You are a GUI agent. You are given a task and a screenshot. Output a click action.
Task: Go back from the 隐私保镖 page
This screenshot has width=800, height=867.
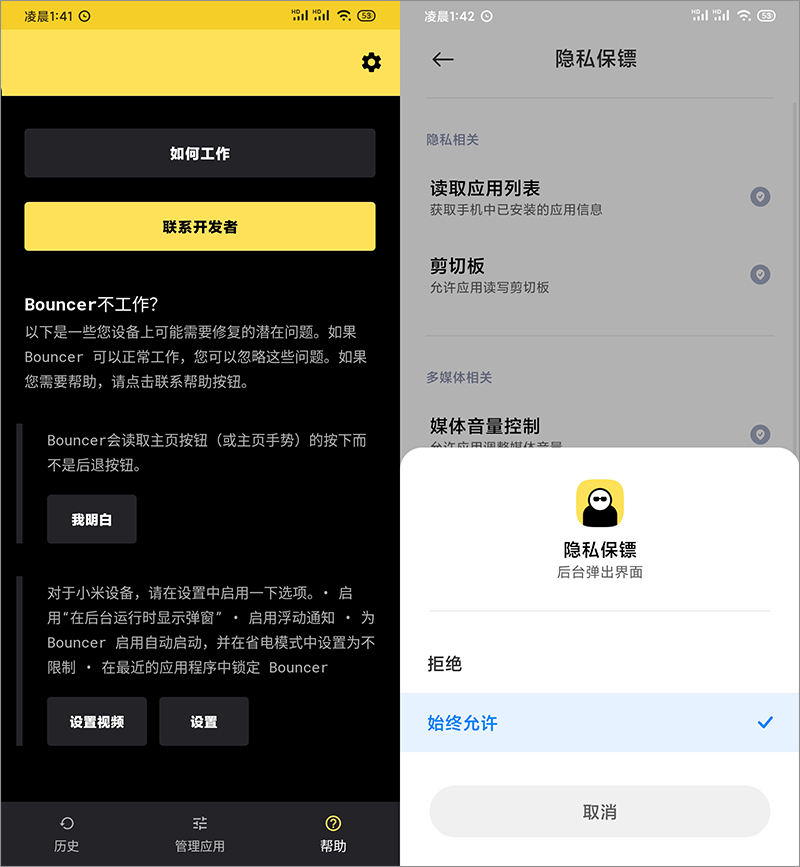pos(443,60)
